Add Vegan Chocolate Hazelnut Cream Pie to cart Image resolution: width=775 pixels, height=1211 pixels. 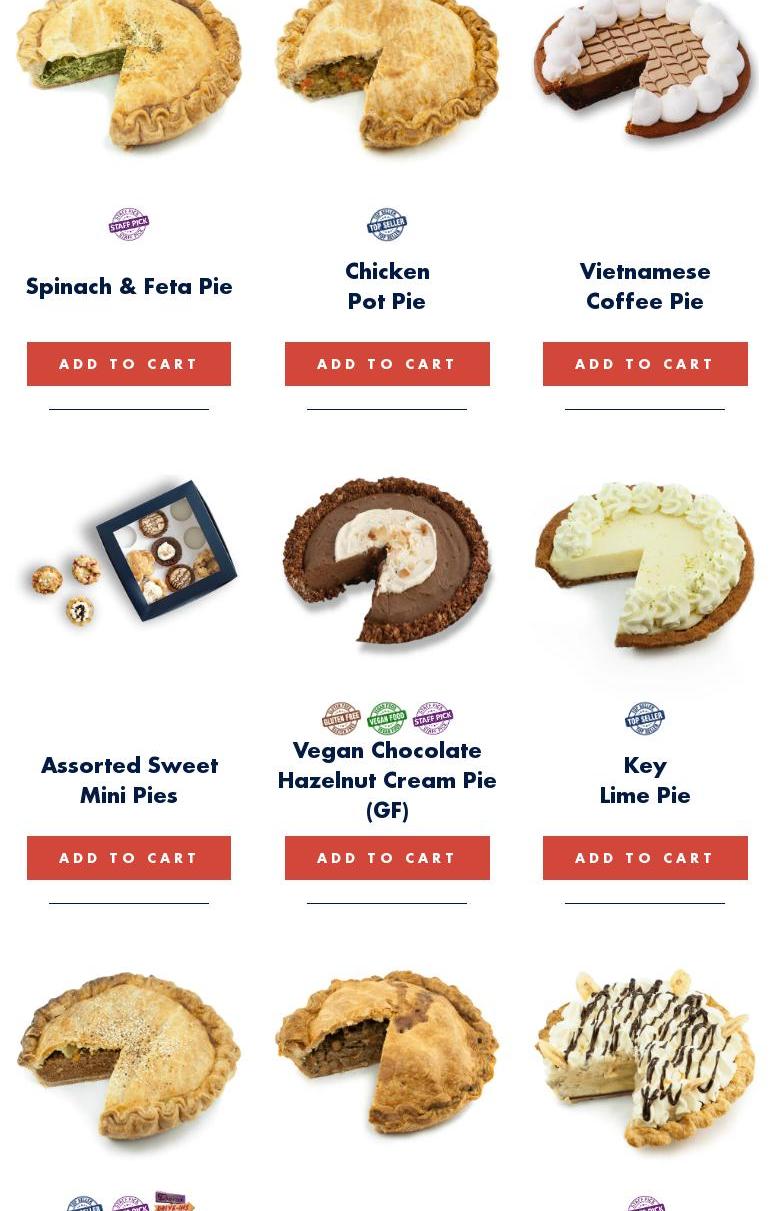[387, 858]
